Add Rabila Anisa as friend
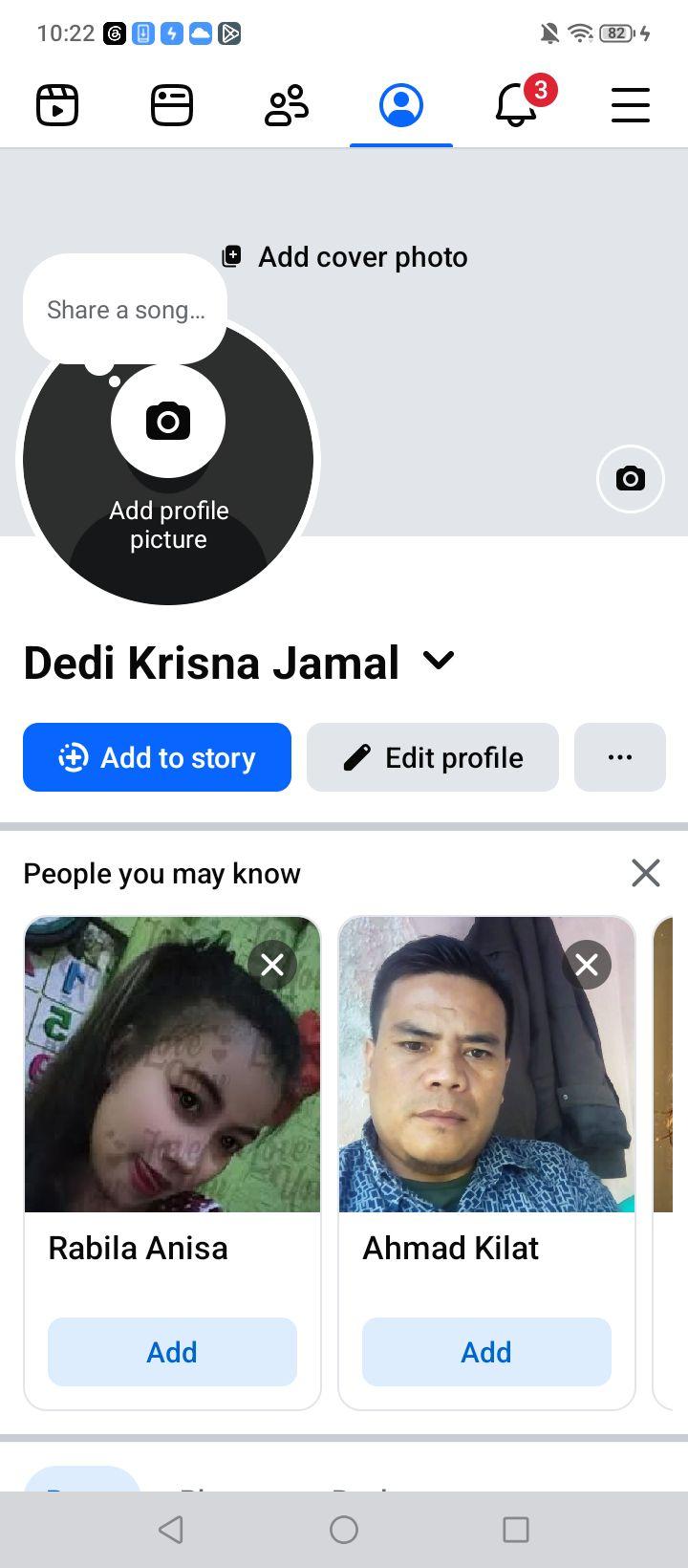This screenshot has width=688, height=1568. coord(172,1352)
